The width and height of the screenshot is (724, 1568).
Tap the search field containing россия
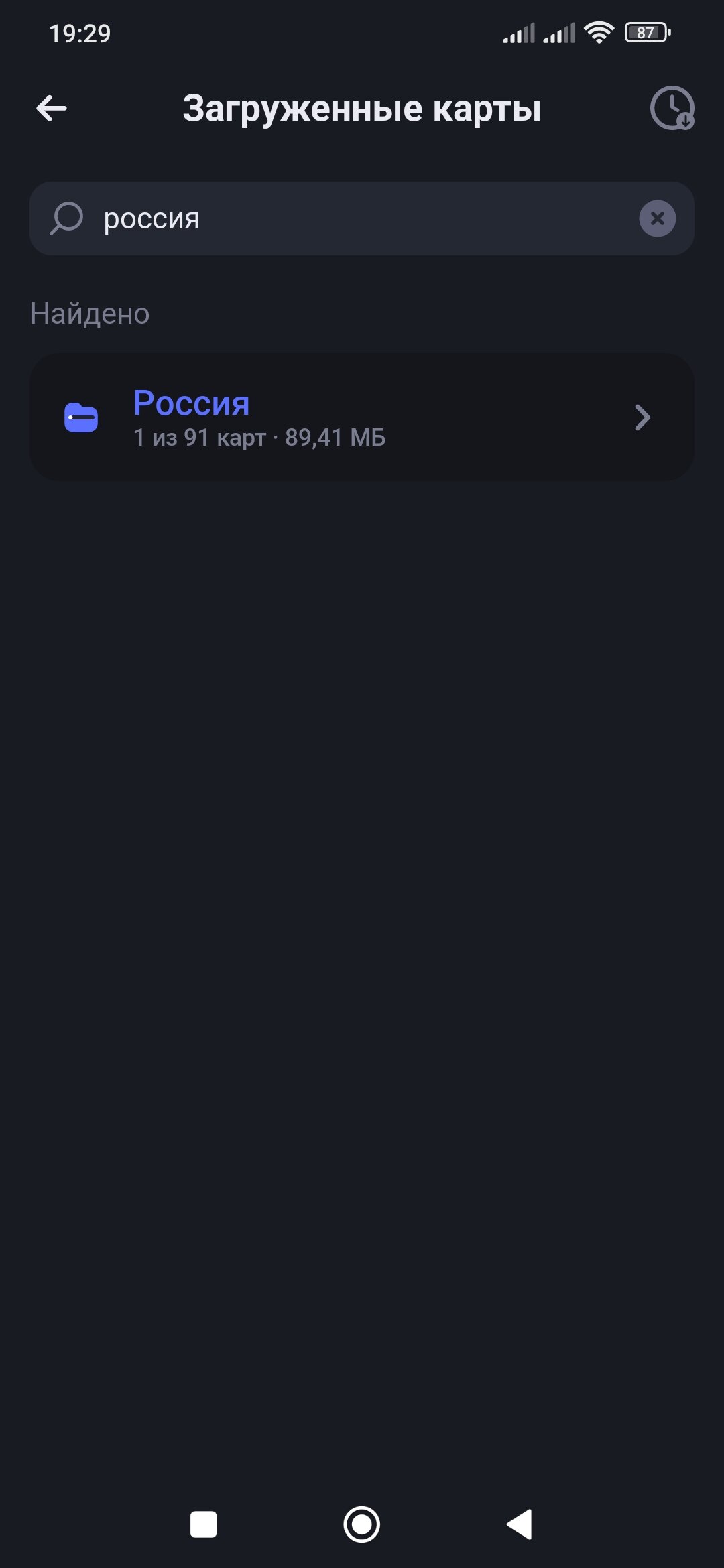[362, 218]
